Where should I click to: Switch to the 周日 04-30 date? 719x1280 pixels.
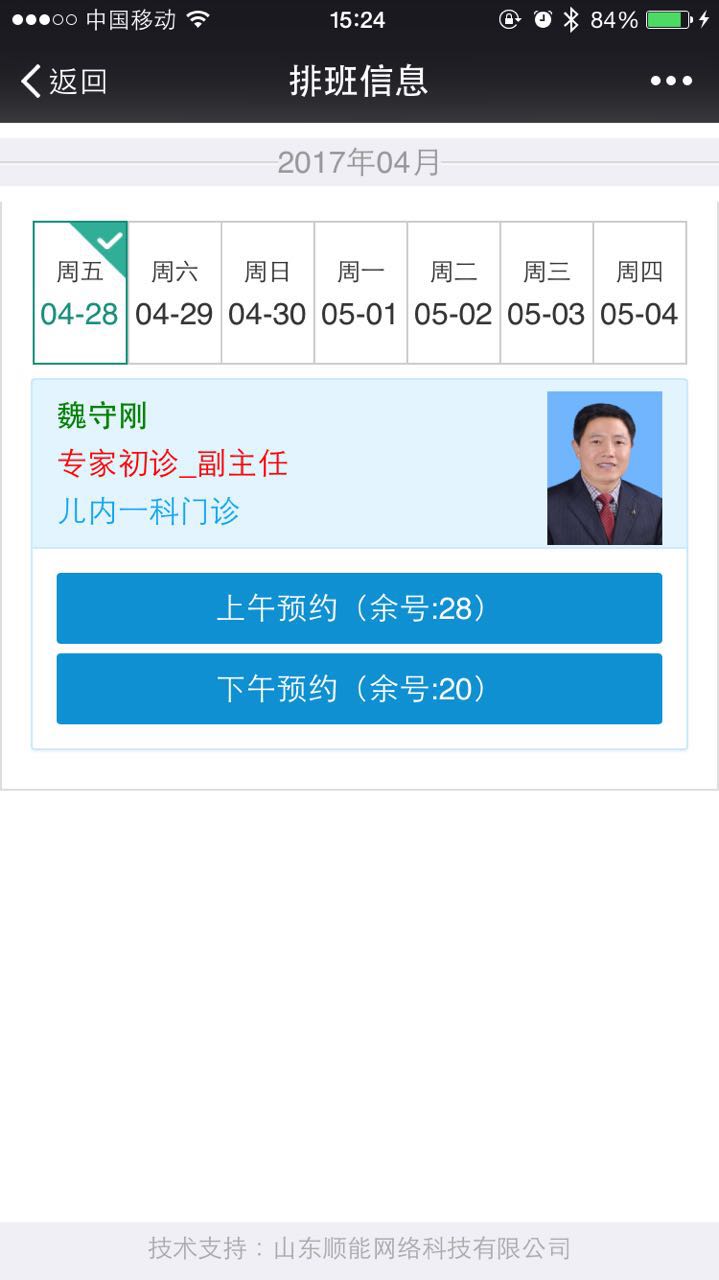coord(267,293)
